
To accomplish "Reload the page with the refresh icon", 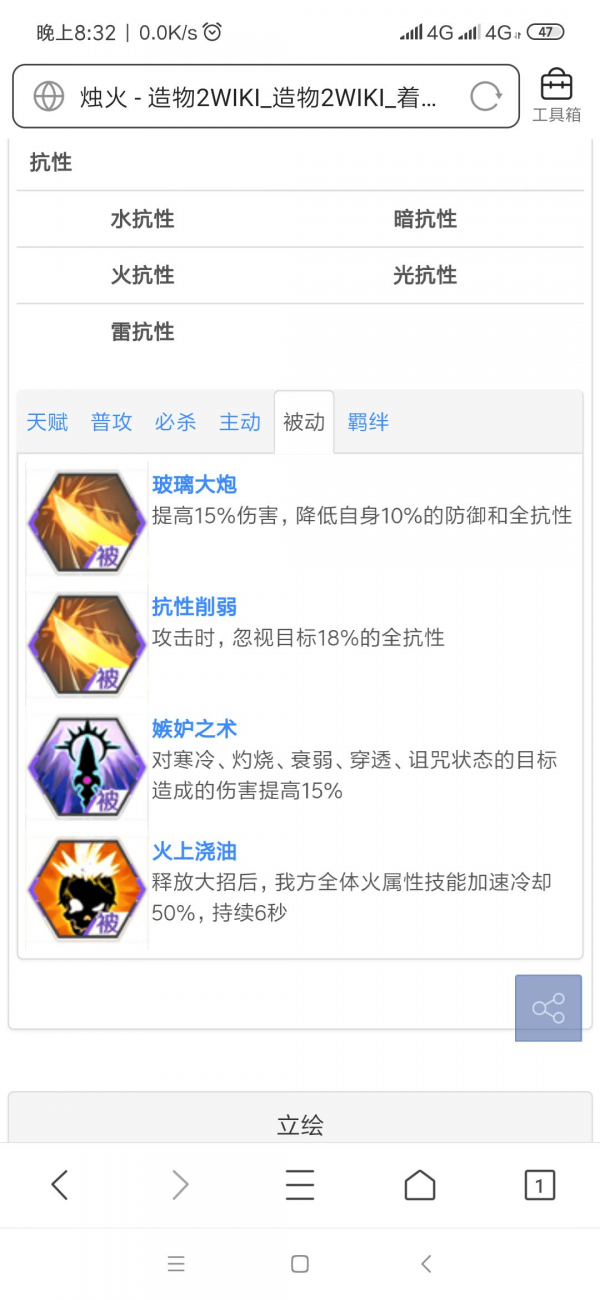I will pos(485,97).
